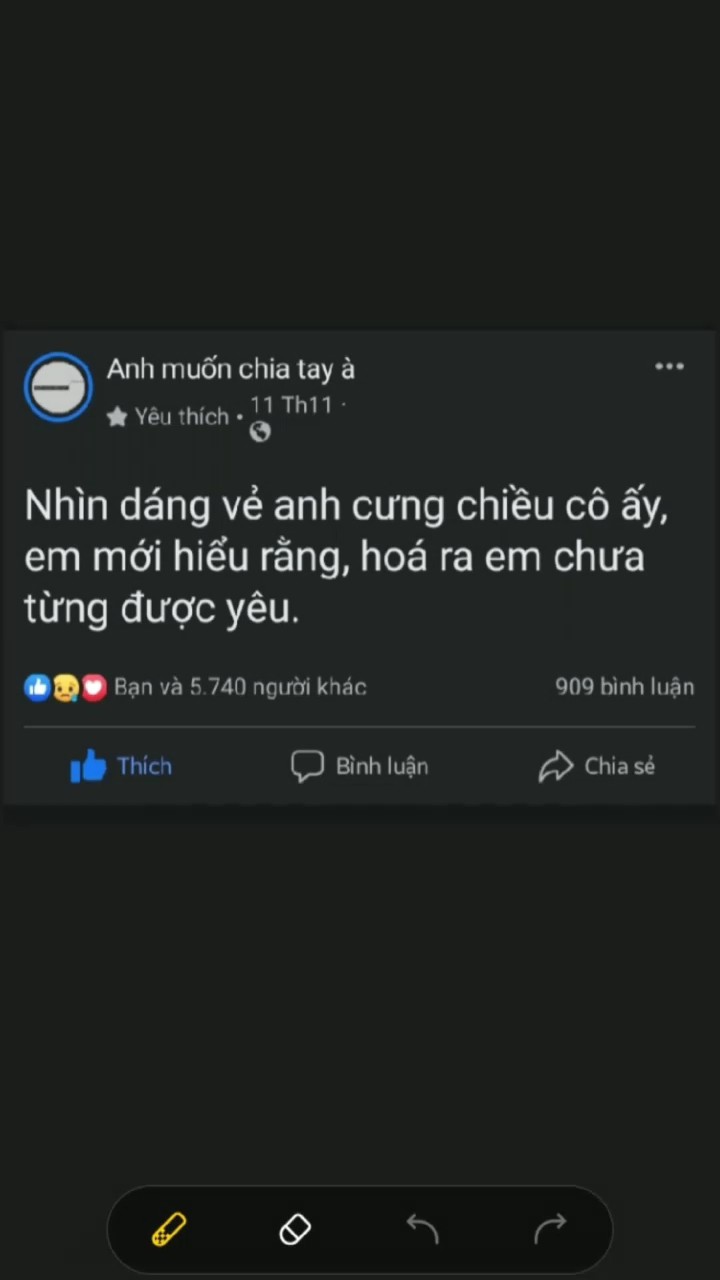This screenshot has height=1280, width=720.
Task: Select the yellow pen drawing tool
Action: (x=169, y=1229)
